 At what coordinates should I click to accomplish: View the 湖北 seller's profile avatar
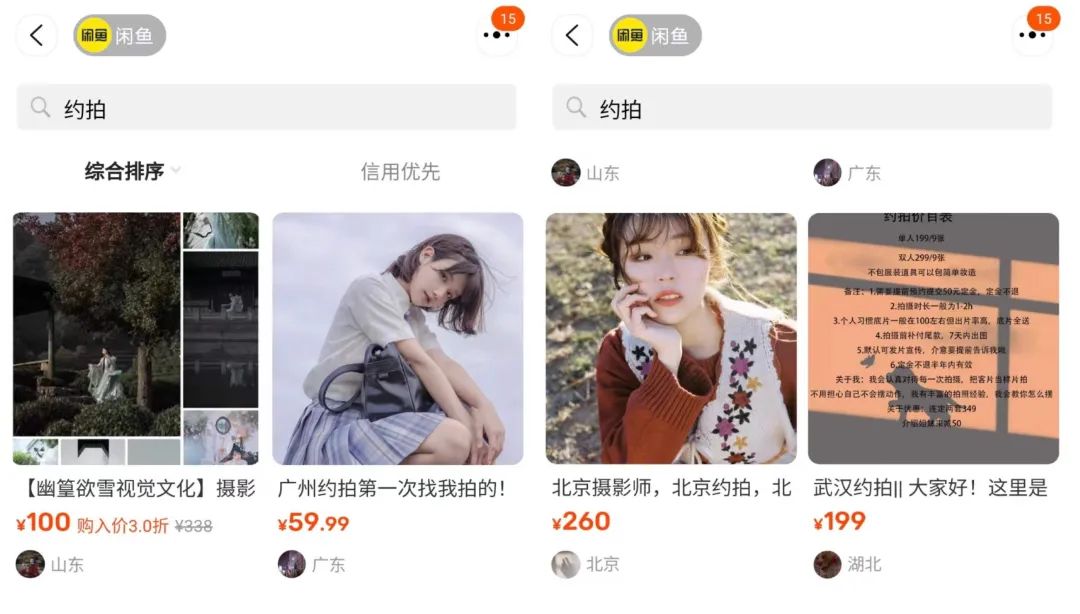tap(827, 564)
